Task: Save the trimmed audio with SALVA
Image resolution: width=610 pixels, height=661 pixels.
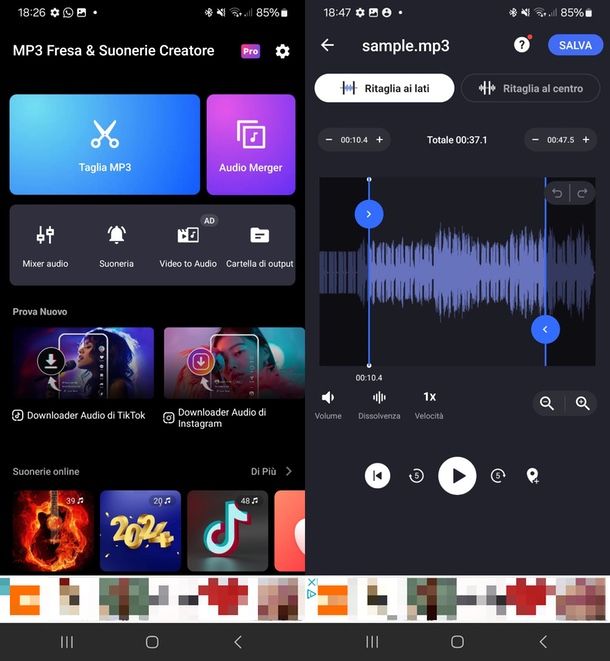Action: point(575,46)
